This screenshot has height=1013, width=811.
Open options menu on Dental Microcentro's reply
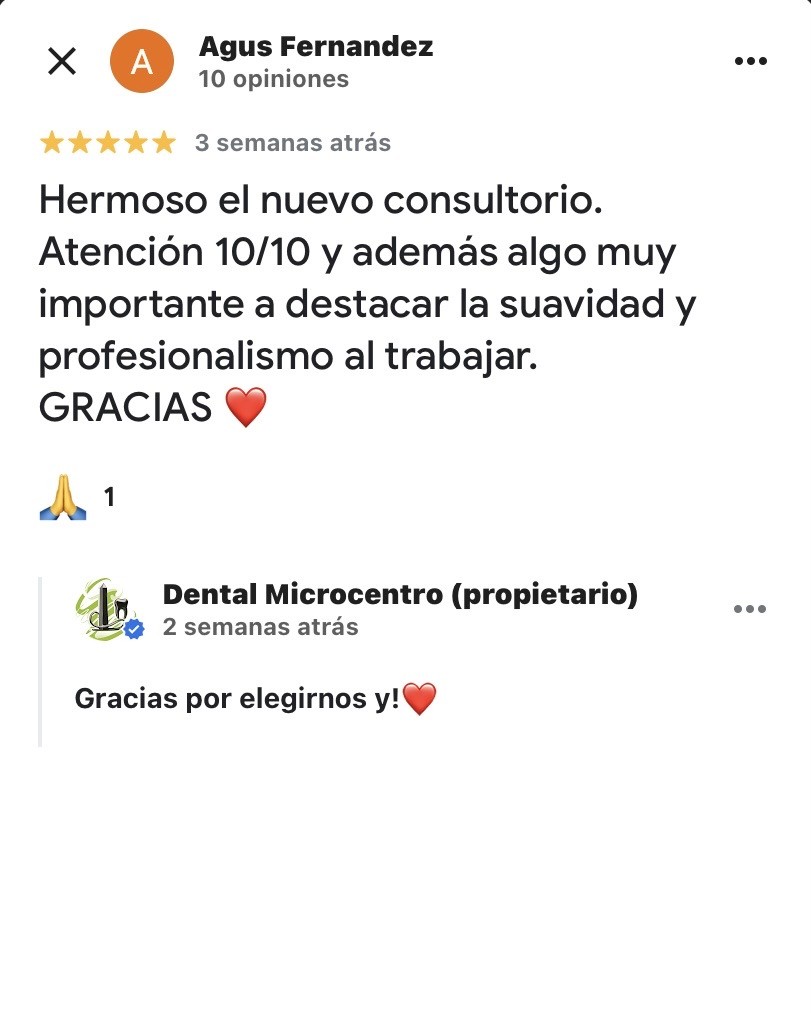tap(750, 609)
